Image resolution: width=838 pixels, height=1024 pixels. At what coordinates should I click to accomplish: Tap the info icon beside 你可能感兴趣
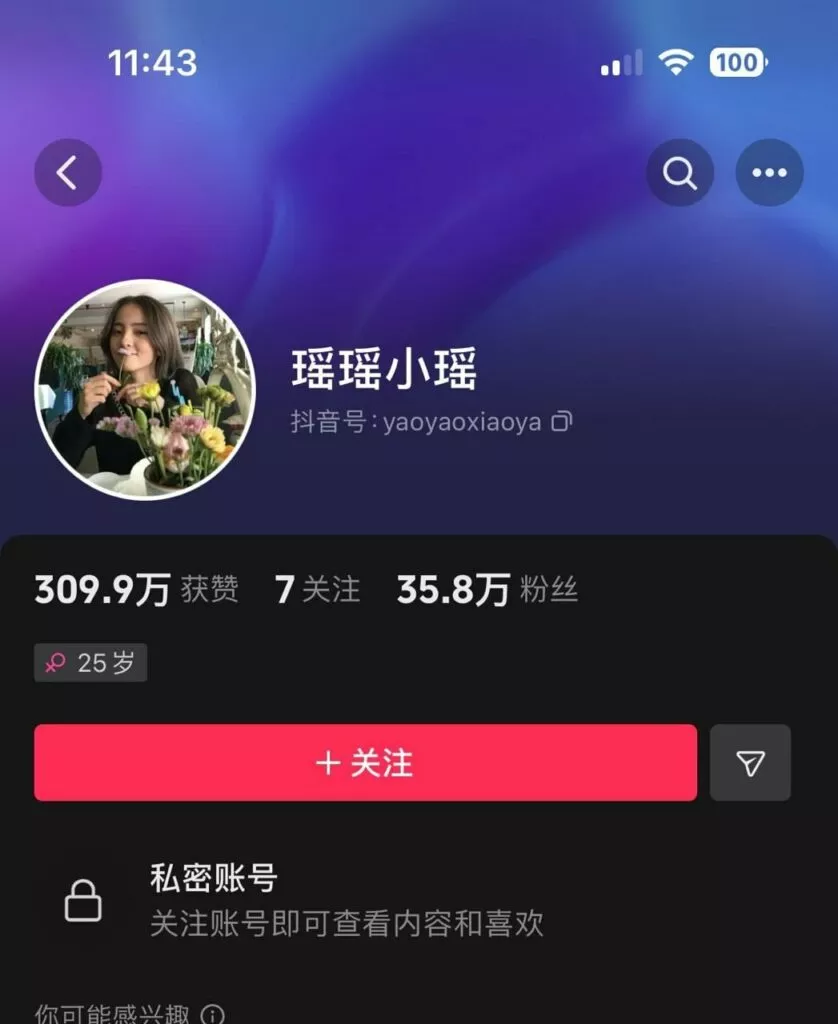pyautogui.click(x=212, y=1013)
